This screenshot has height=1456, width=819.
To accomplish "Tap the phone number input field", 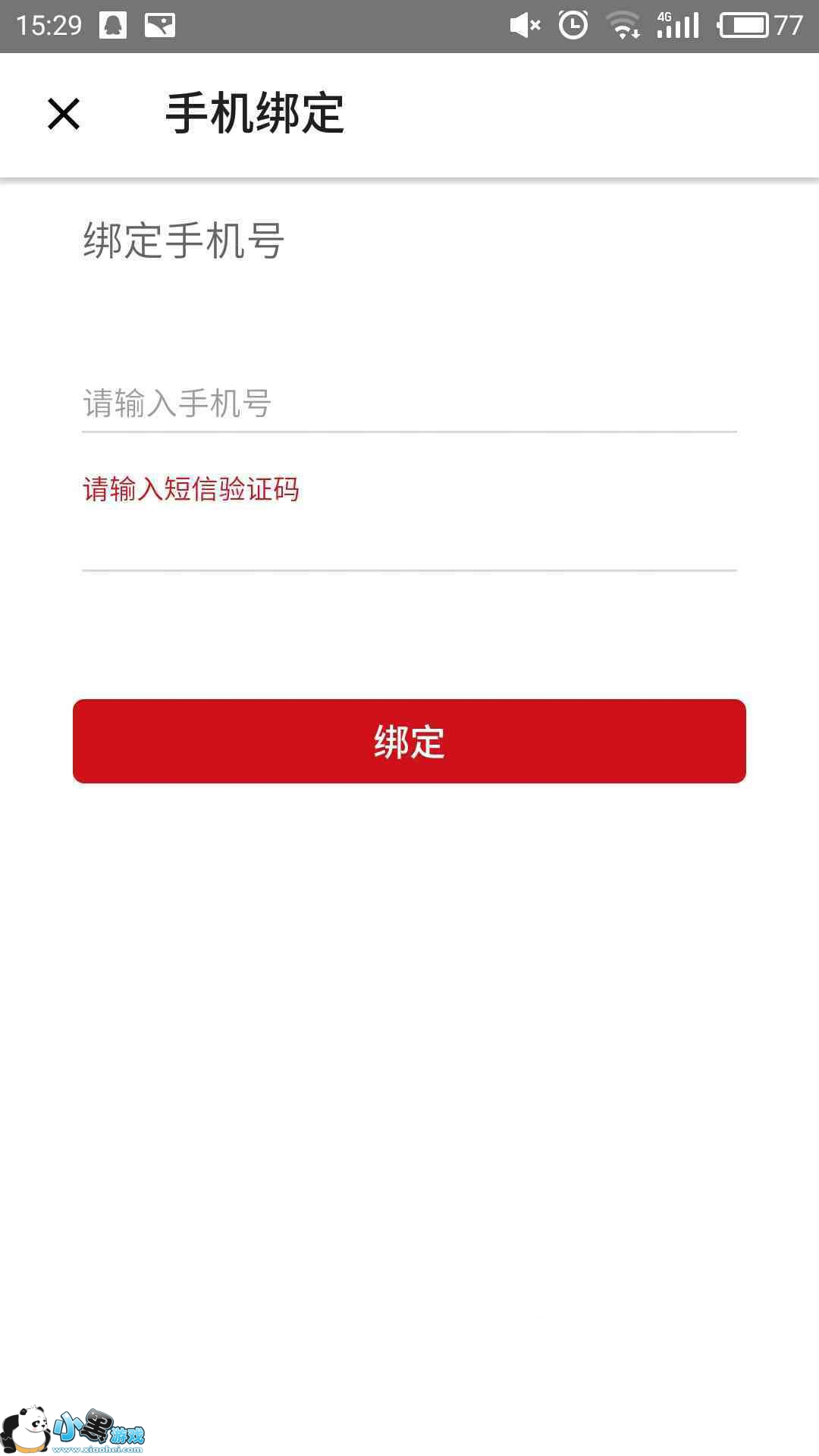I will tap(408, 403).
